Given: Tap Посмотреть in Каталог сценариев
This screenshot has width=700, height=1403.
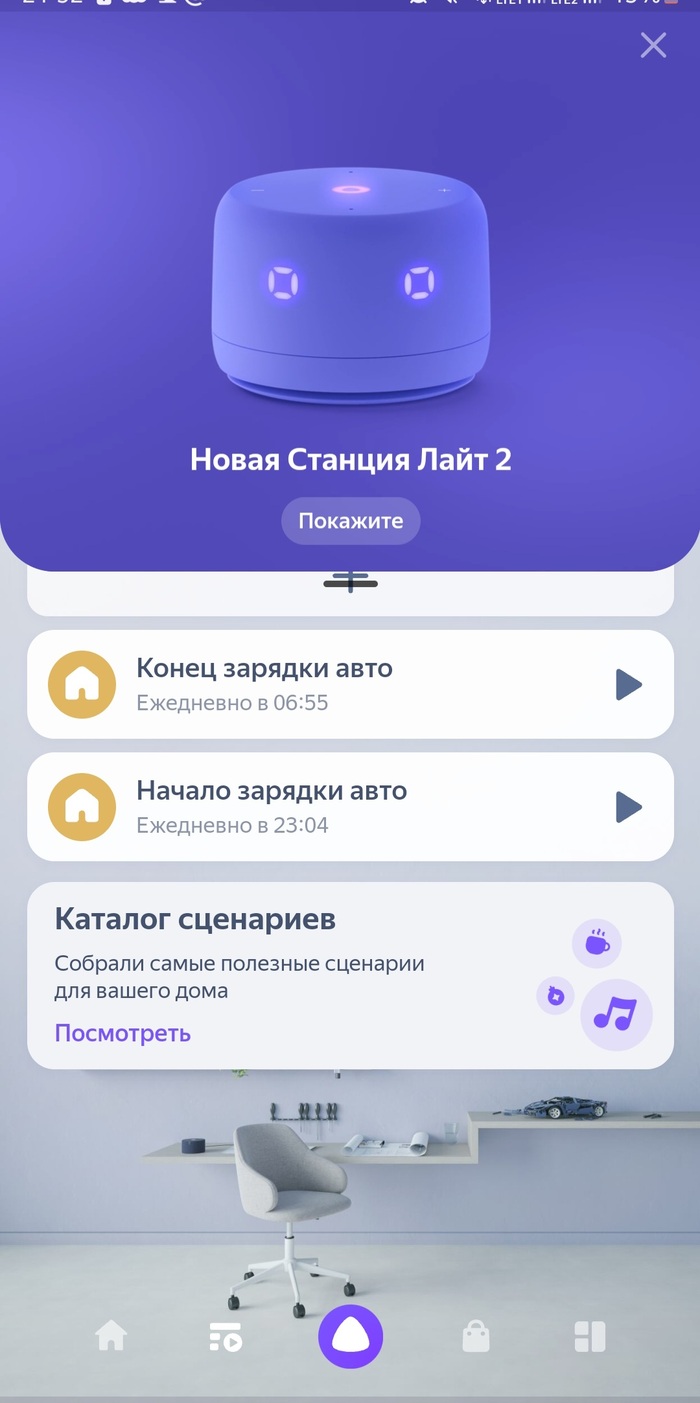Looking at the screenshot, I should (122, 1033).
